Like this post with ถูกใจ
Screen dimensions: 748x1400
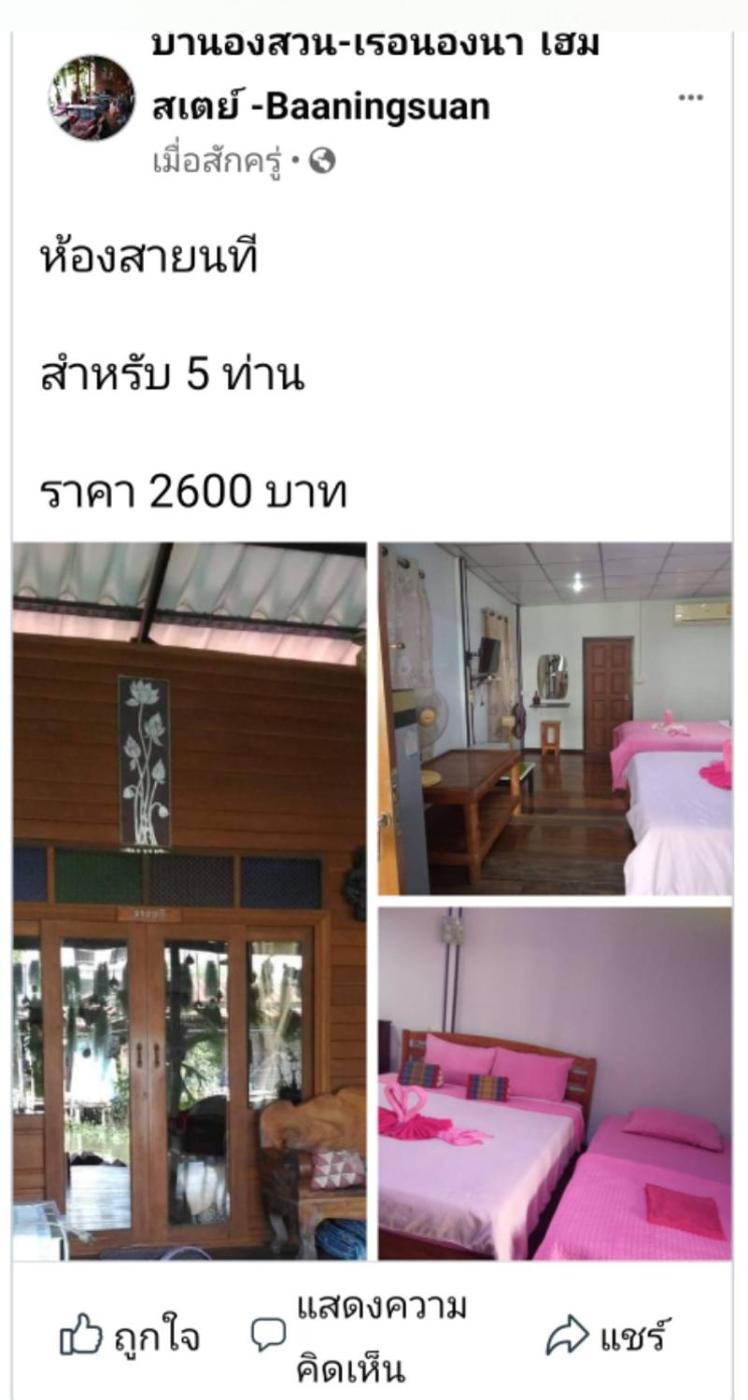pyautogui.click(x=130, y=1337)
